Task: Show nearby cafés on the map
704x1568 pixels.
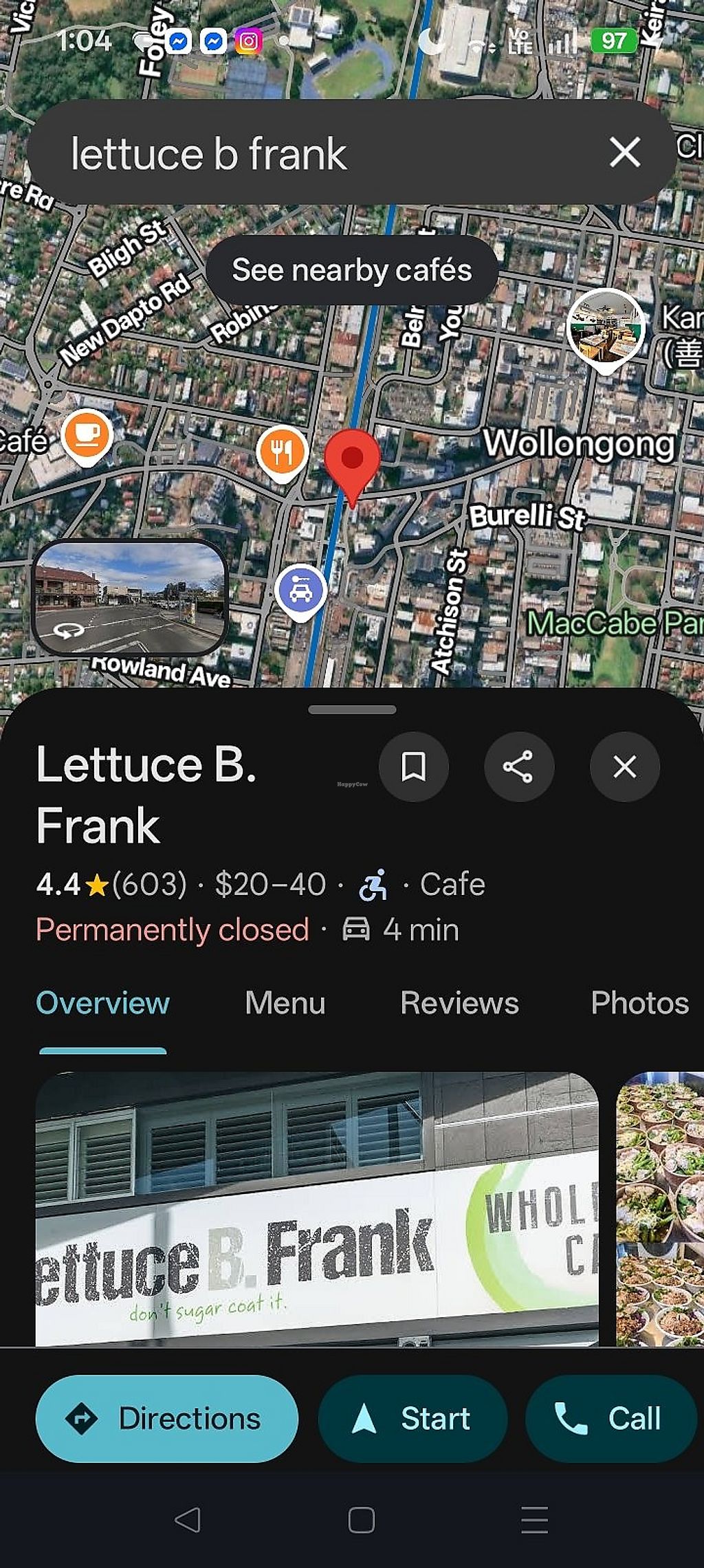Action: click(352, 270)
